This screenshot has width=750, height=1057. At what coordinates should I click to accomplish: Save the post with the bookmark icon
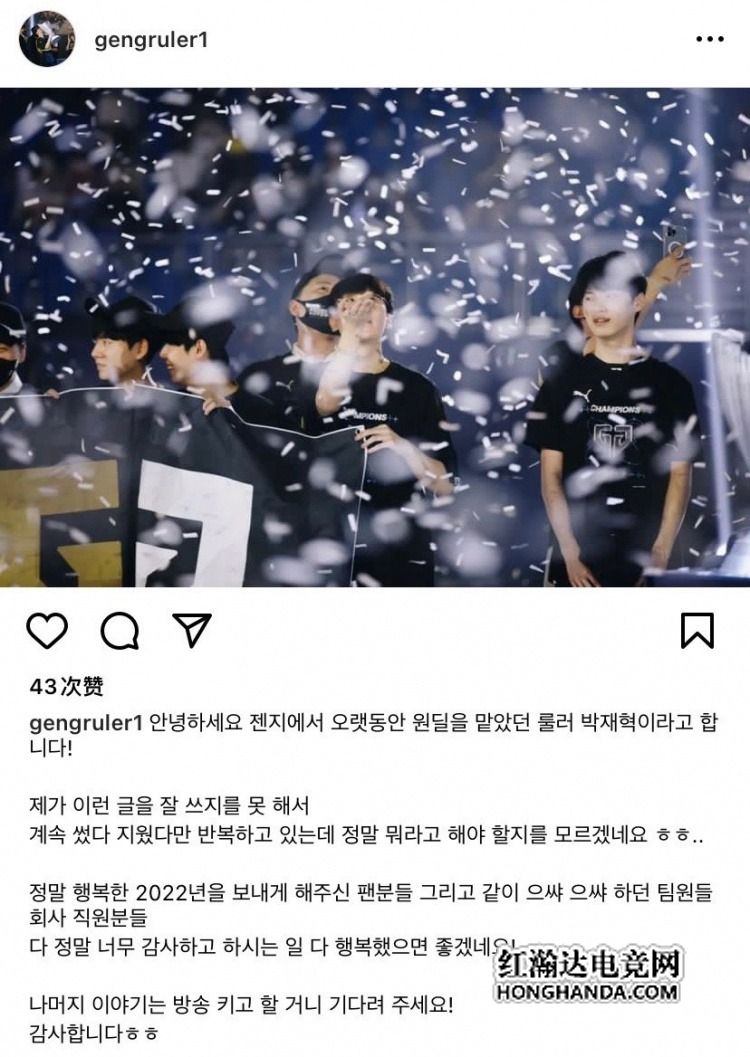click(697, 630)
